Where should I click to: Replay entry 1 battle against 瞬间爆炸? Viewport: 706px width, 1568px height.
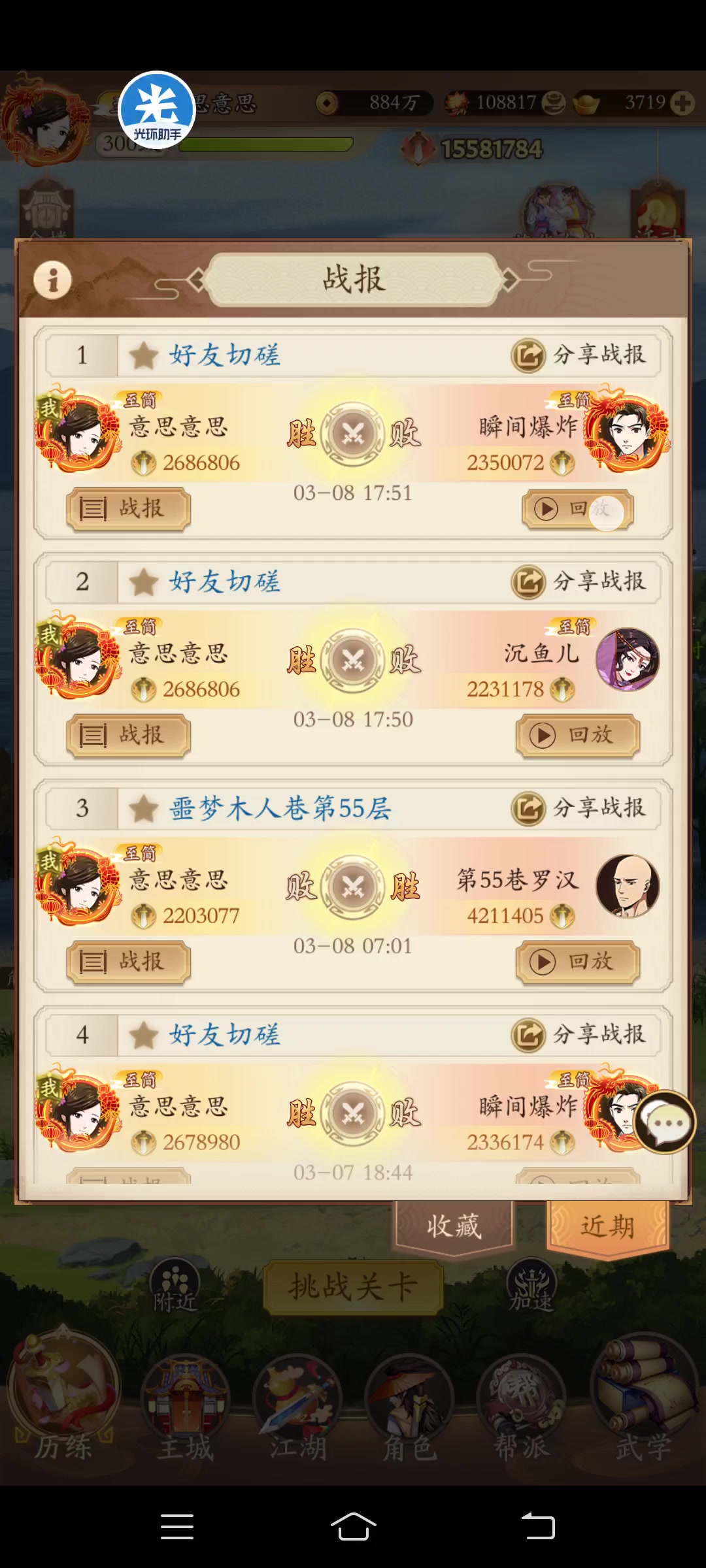[x=577, y=509]
